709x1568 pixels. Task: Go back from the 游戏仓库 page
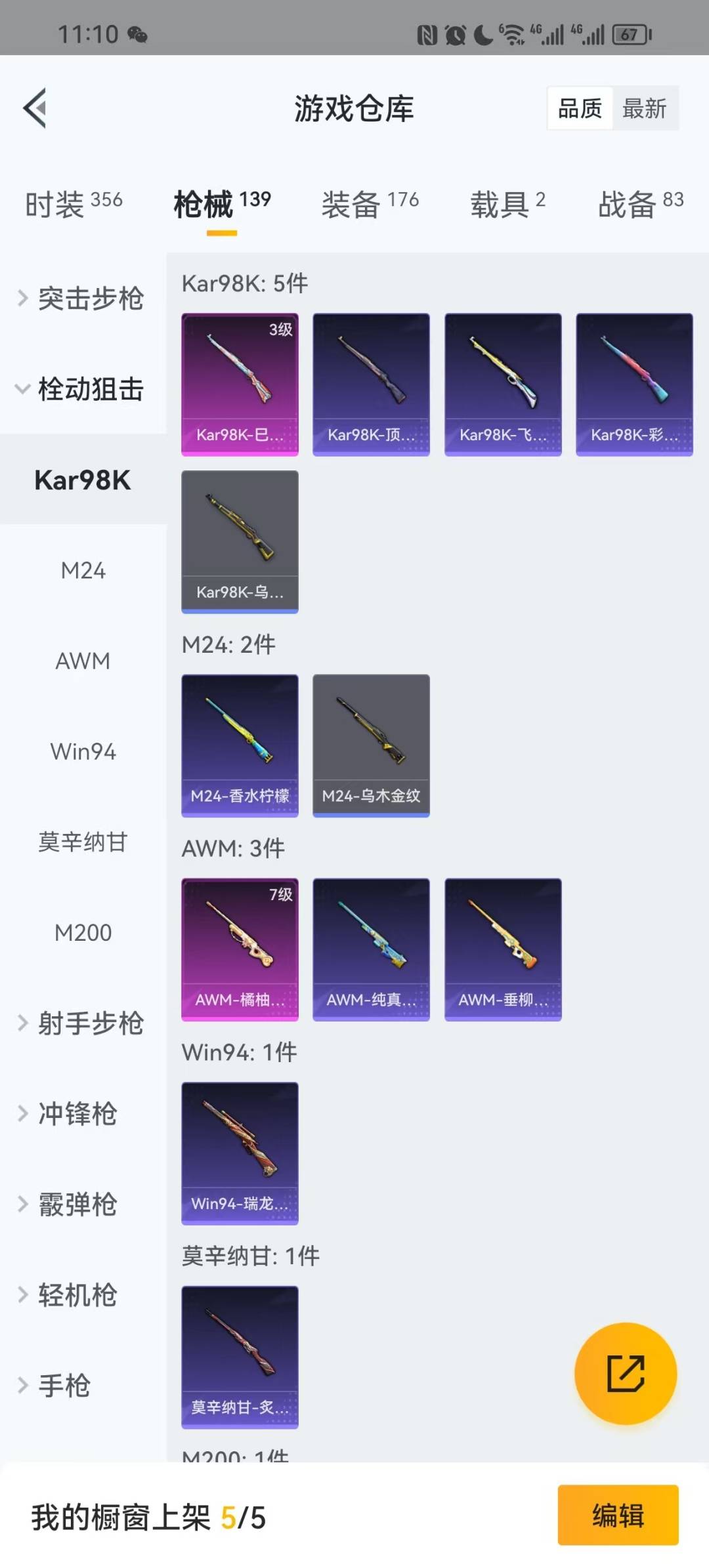tap(35, 108)
